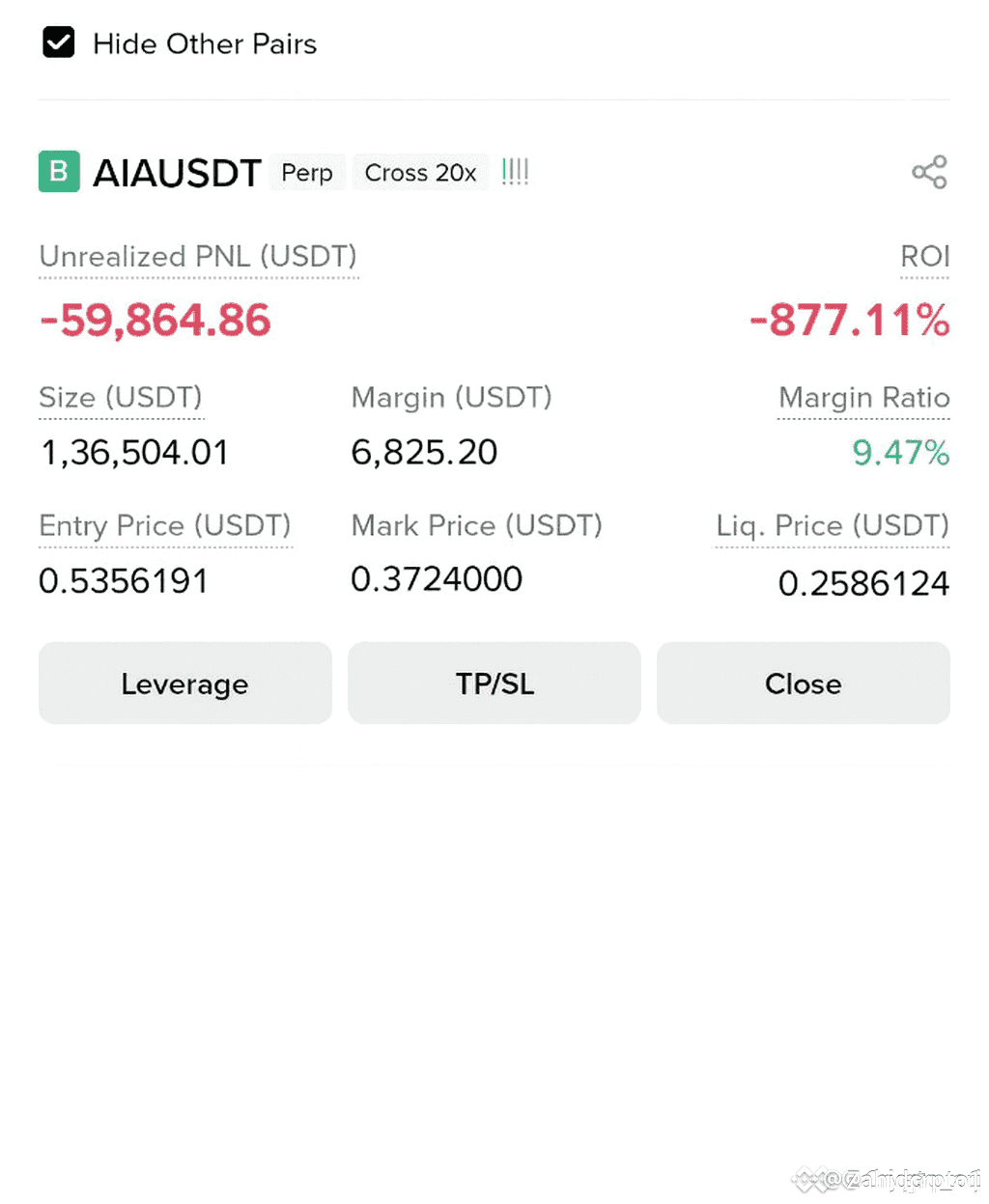Click the AIAUSDT pair symbol

[x=177, y=173]
